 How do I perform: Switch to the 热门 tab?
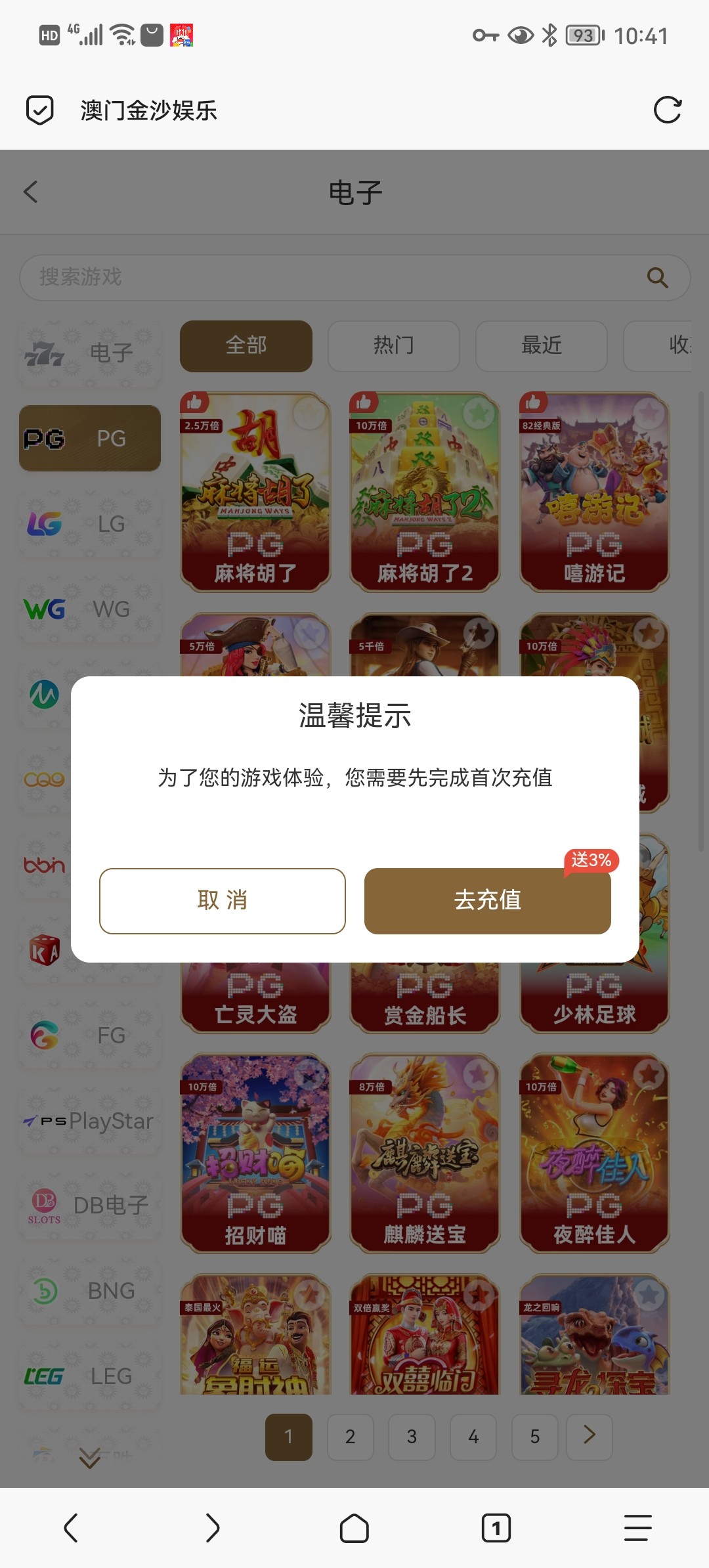pos(393,346)
